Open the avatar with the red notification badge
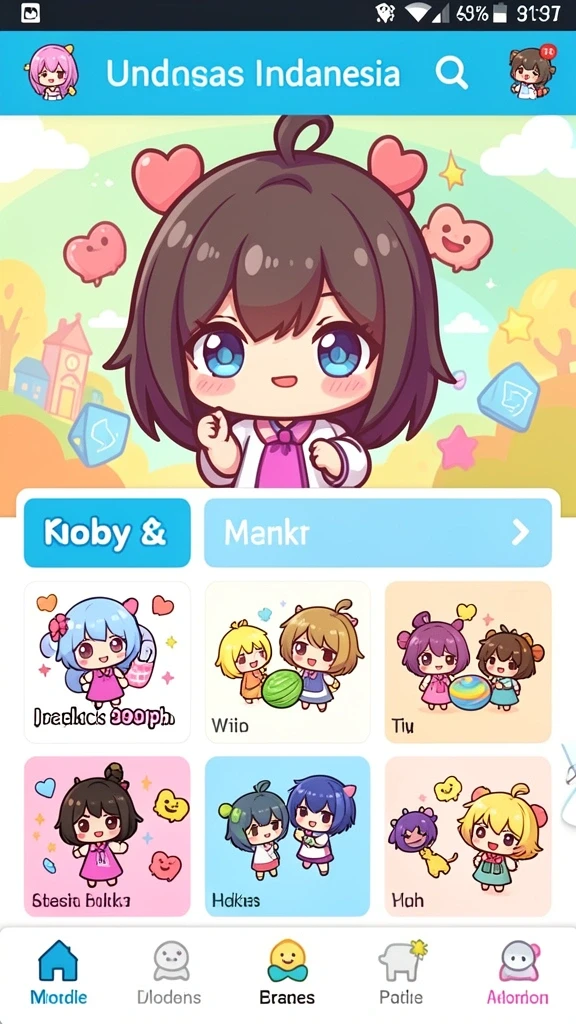Screen dimensions: 576x1024 pos(532,72)
